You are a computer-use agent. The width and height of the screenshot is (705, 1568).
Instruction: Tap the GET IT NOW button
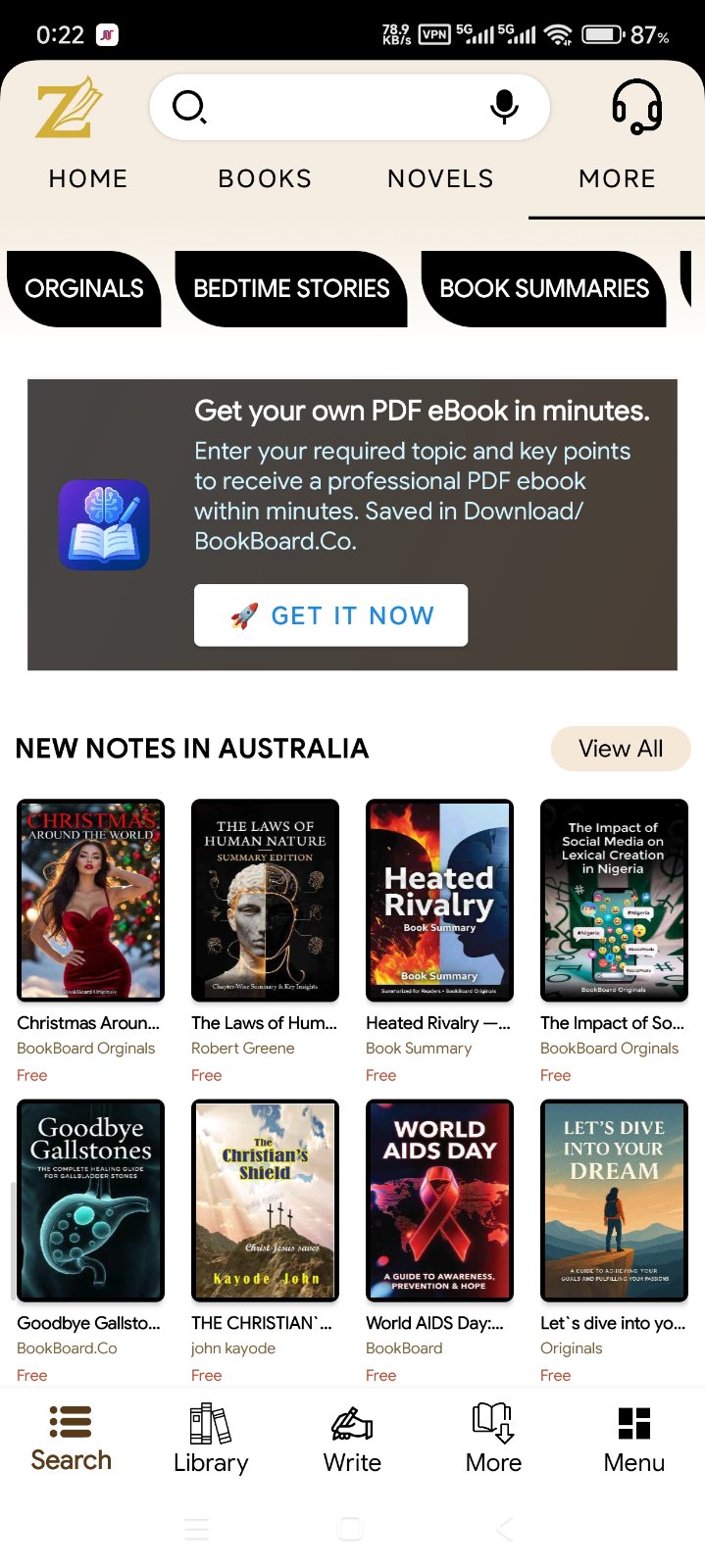pyautogui.click(x=330, y=615)
